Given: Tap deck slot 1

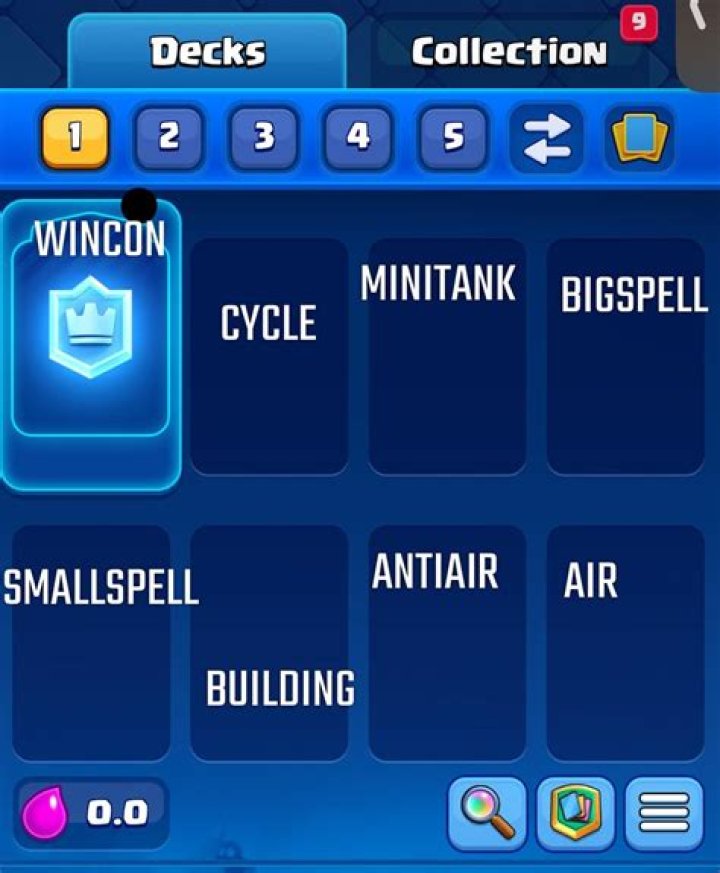Looking at the screenshot, I should pyautogui.click(x=73, y=136).
